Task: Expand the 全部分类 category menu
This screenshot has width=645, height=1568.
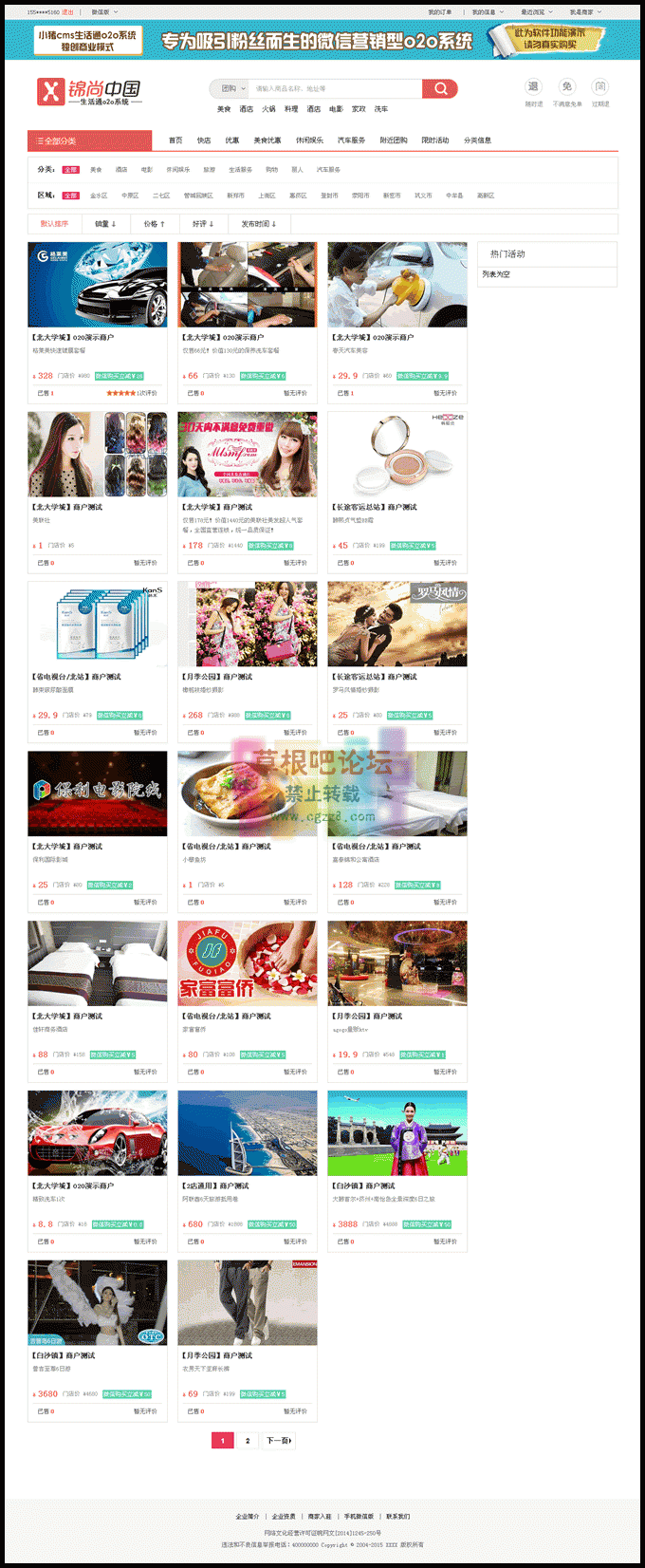Action: click(89, 140)
